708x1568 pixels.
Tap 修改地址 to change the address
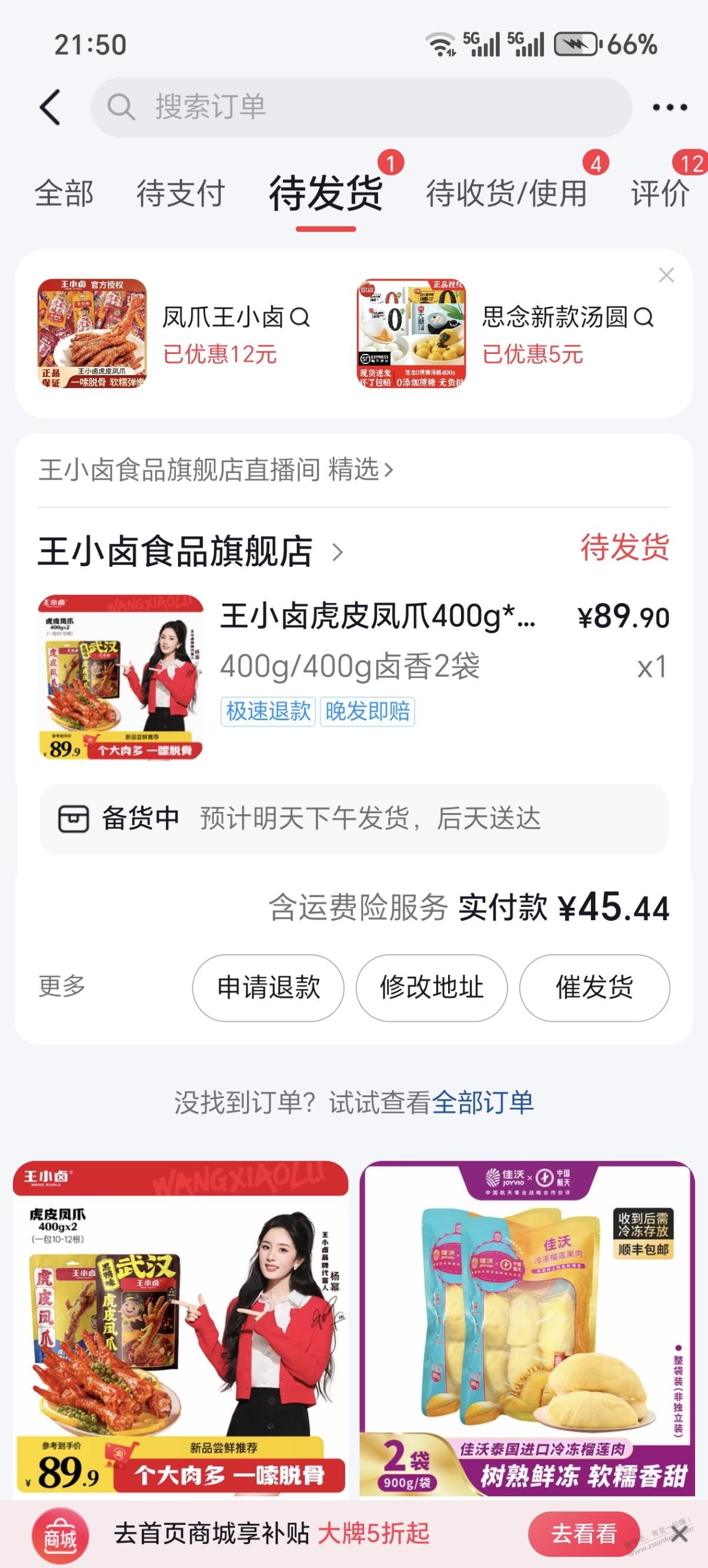(x=431, y=987)
